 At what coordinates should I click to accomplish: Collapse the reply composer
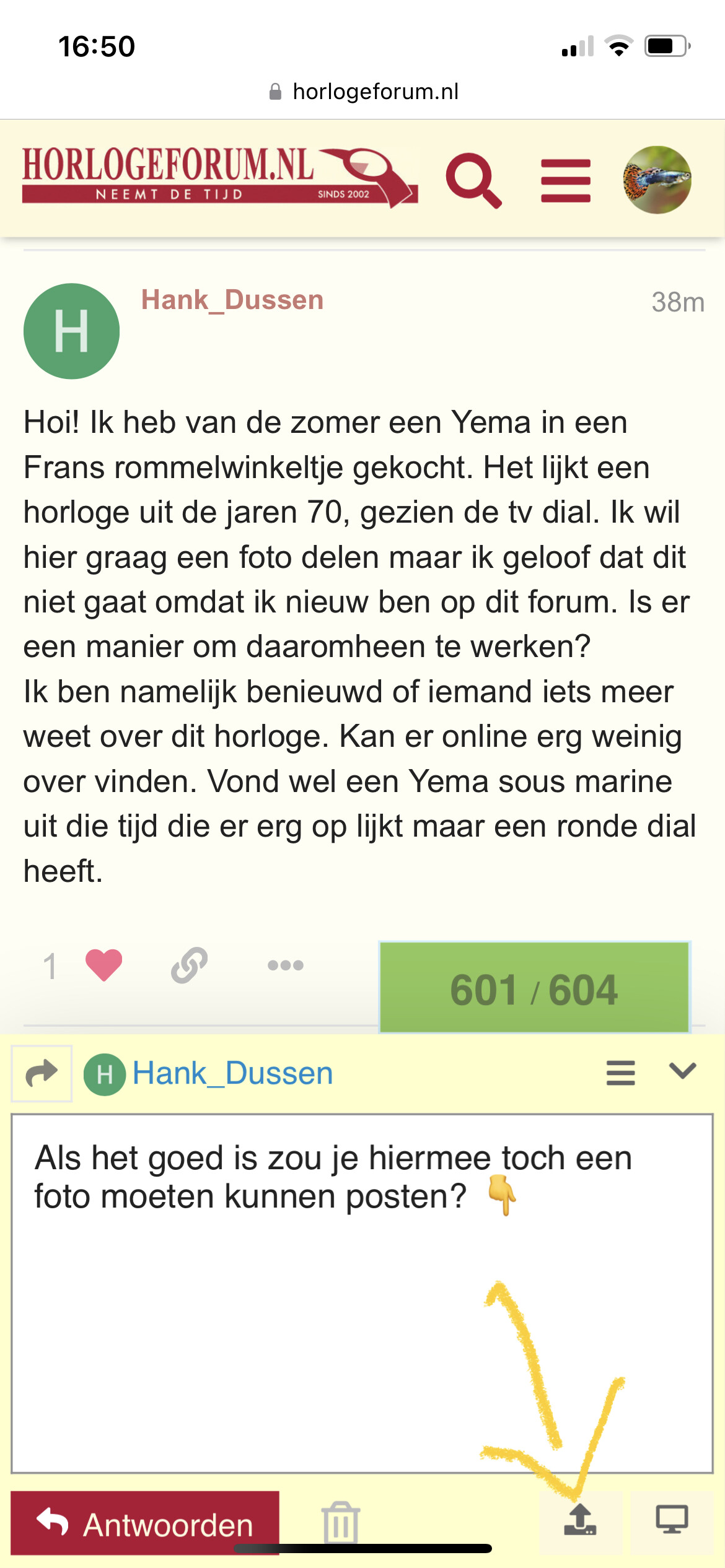683,1071
